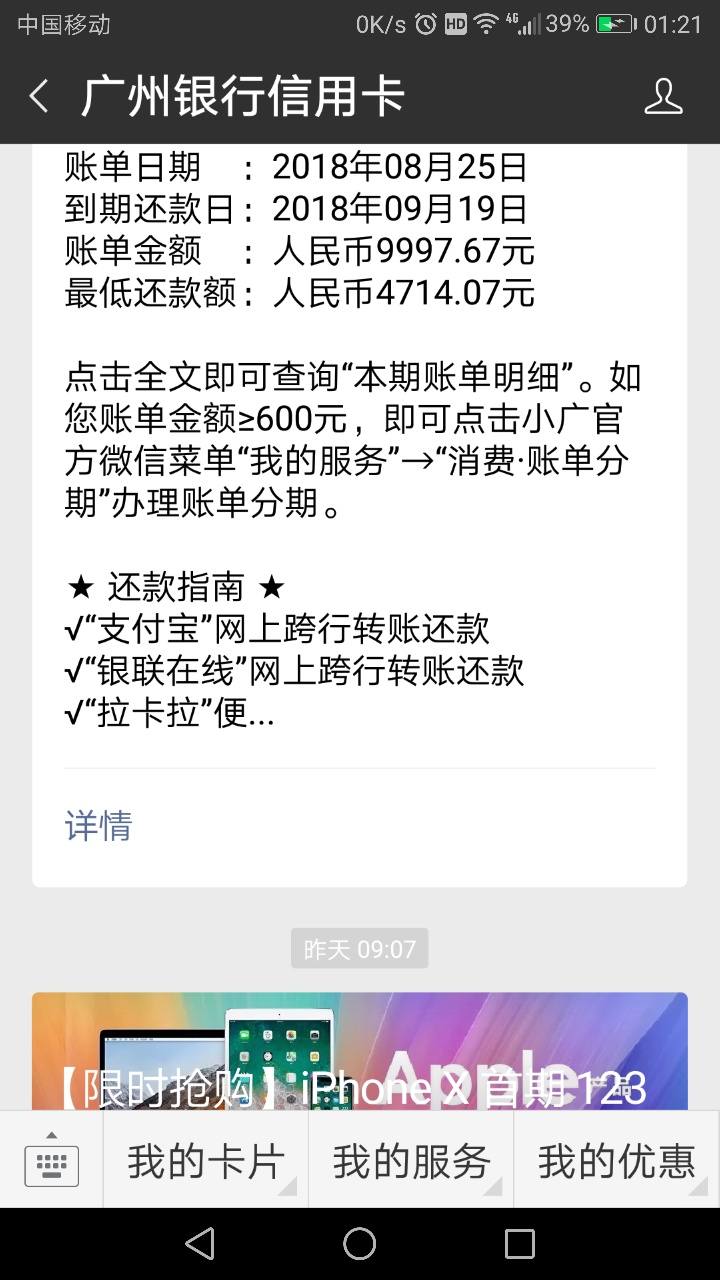This screenshot has height=1280, width=720.
Task: Go back from 广州银行信用卡 chat
Action: coord(39,97)
